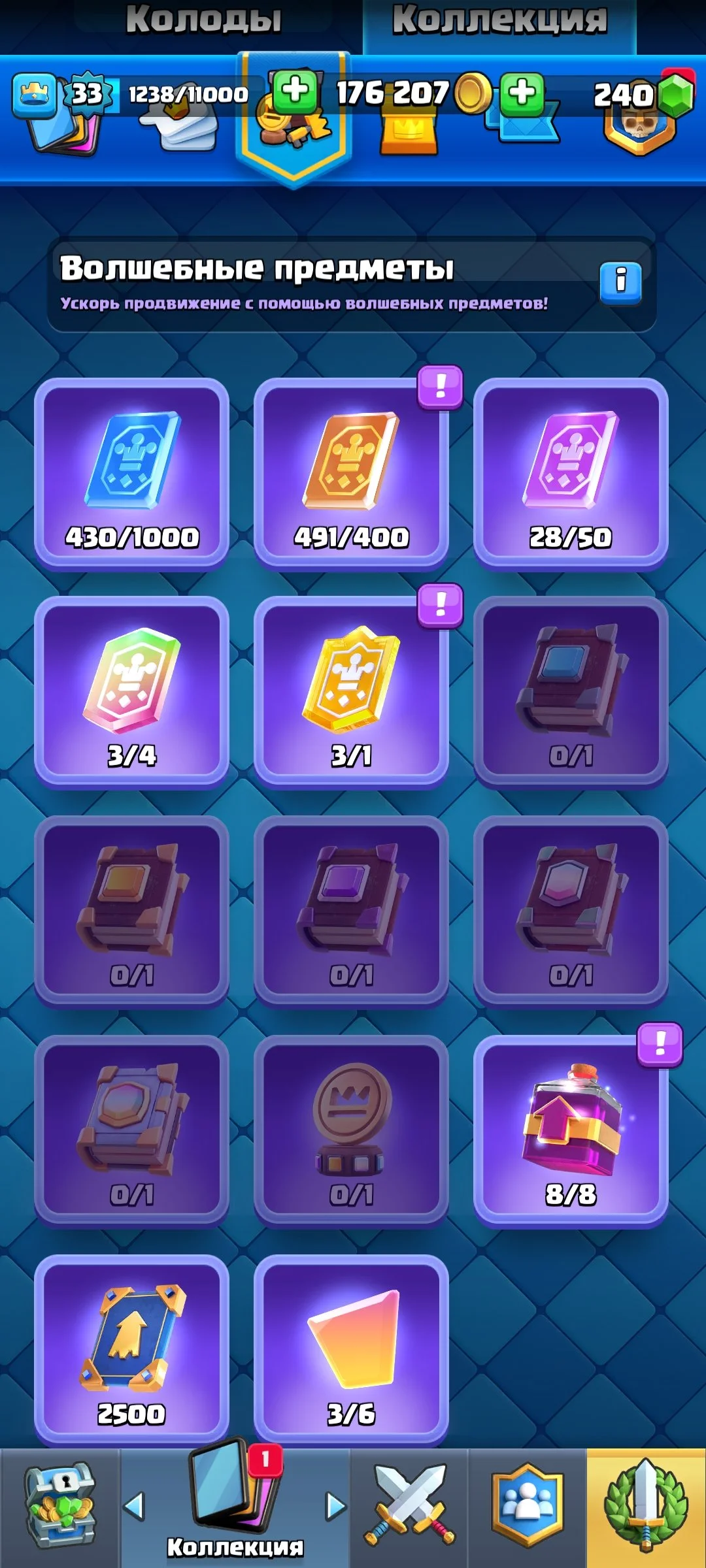Image resolution: width=706 pixels, height=1568 pixels.
Task: Tap the player level crown icon
Action: (x=34, y=95)
